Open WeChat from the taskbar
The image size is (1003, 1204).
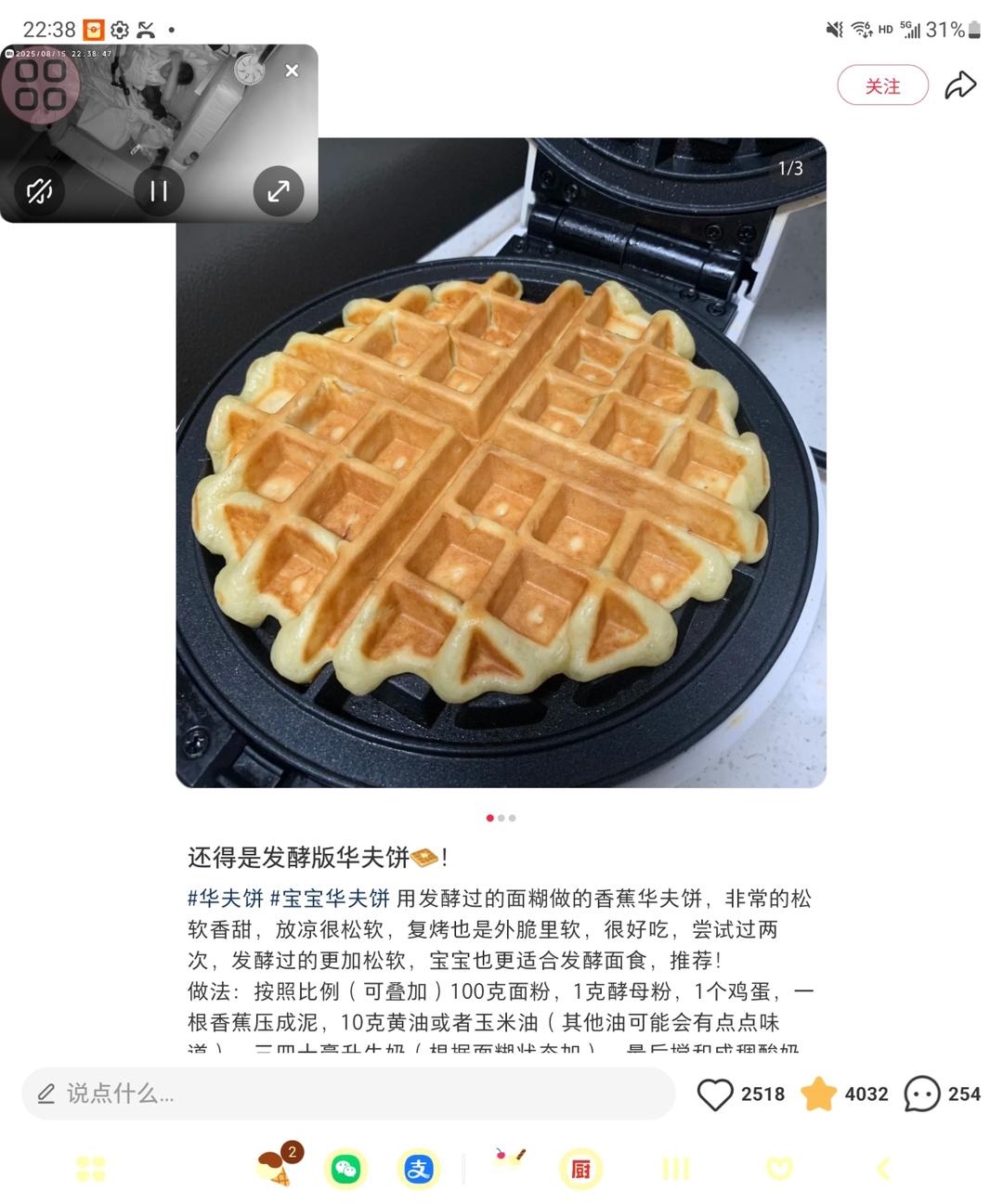point(345,1169)
